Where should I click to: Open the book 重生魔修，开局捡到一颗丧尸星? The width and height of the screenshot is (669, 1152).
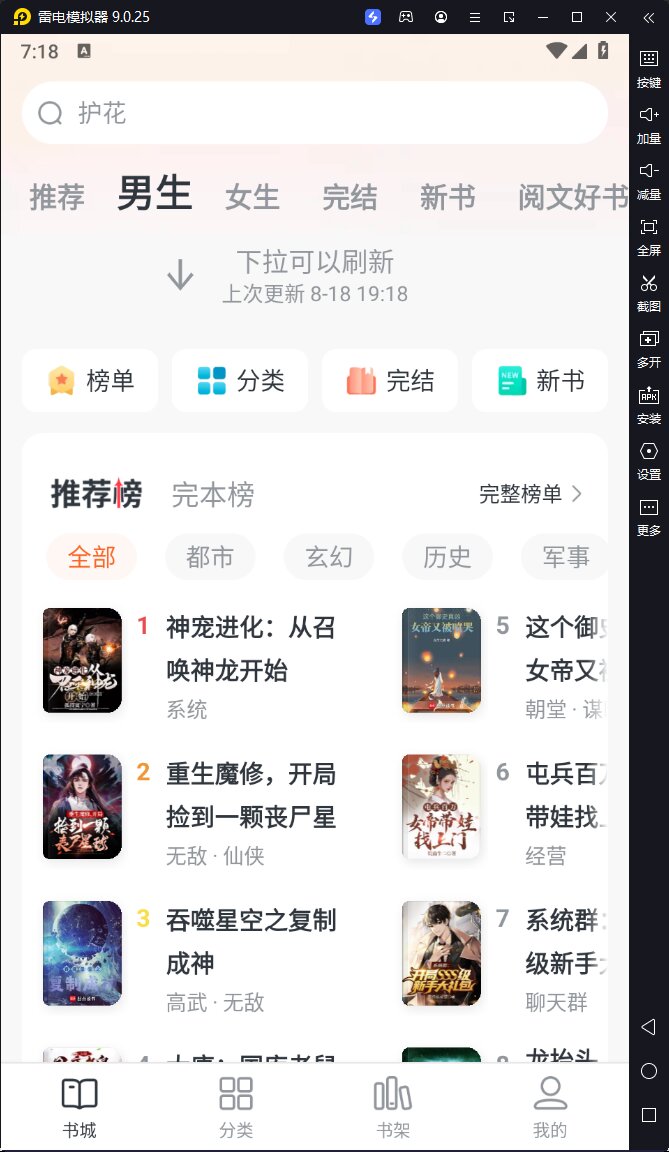pyautogui.click(x=250, y=796)
